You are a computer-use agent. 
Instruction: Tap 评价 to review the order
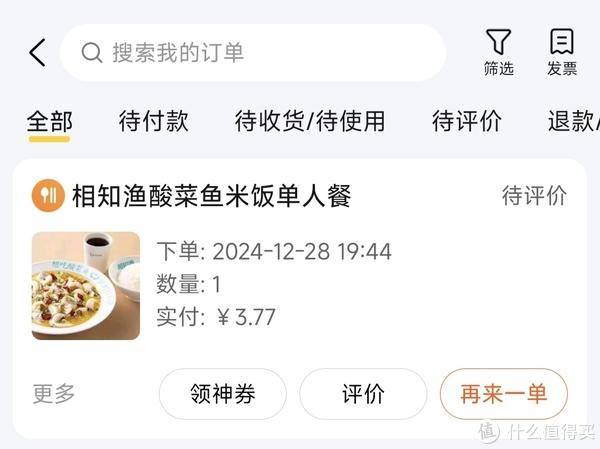tap(363, 394)
